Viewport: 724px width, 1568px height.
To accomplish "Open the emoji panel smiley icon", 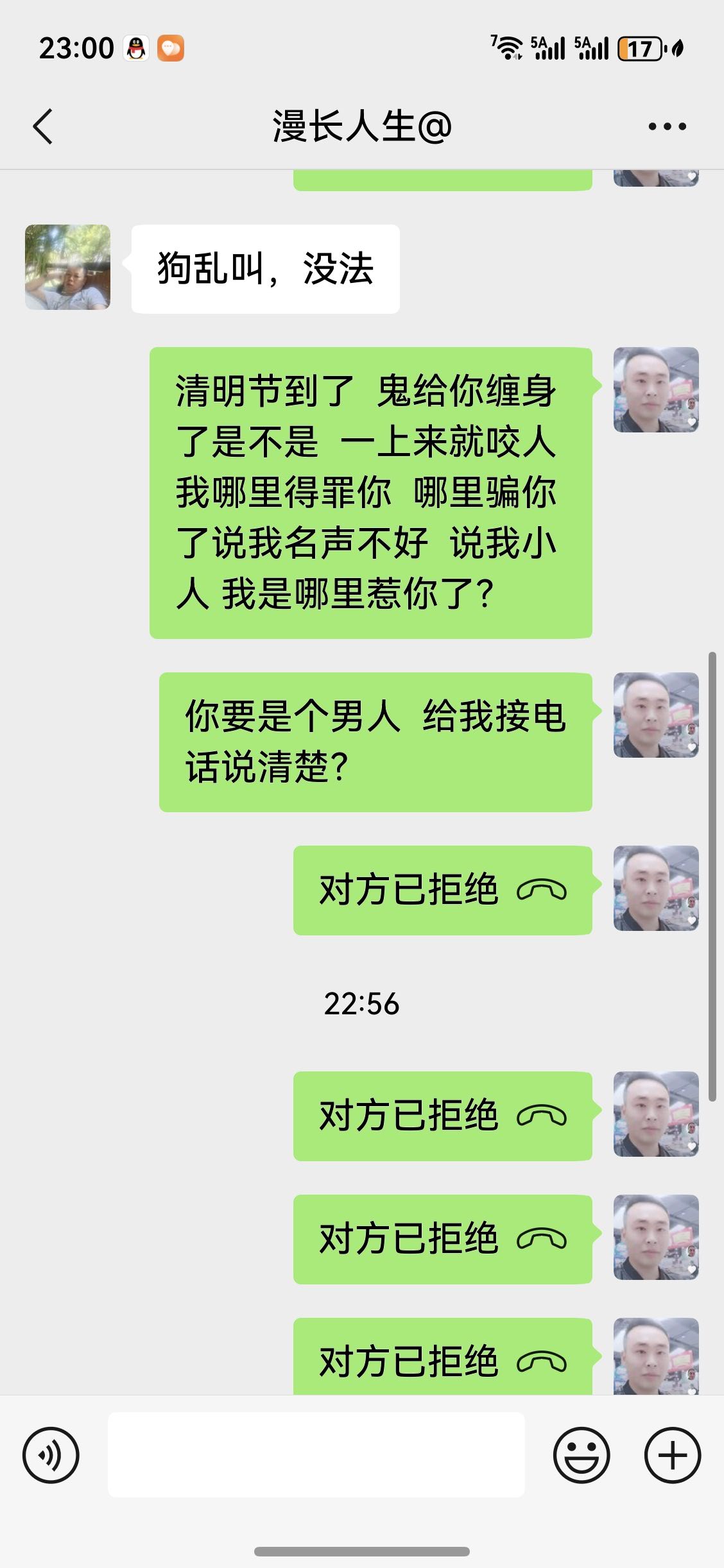I will coord(581,1455).
